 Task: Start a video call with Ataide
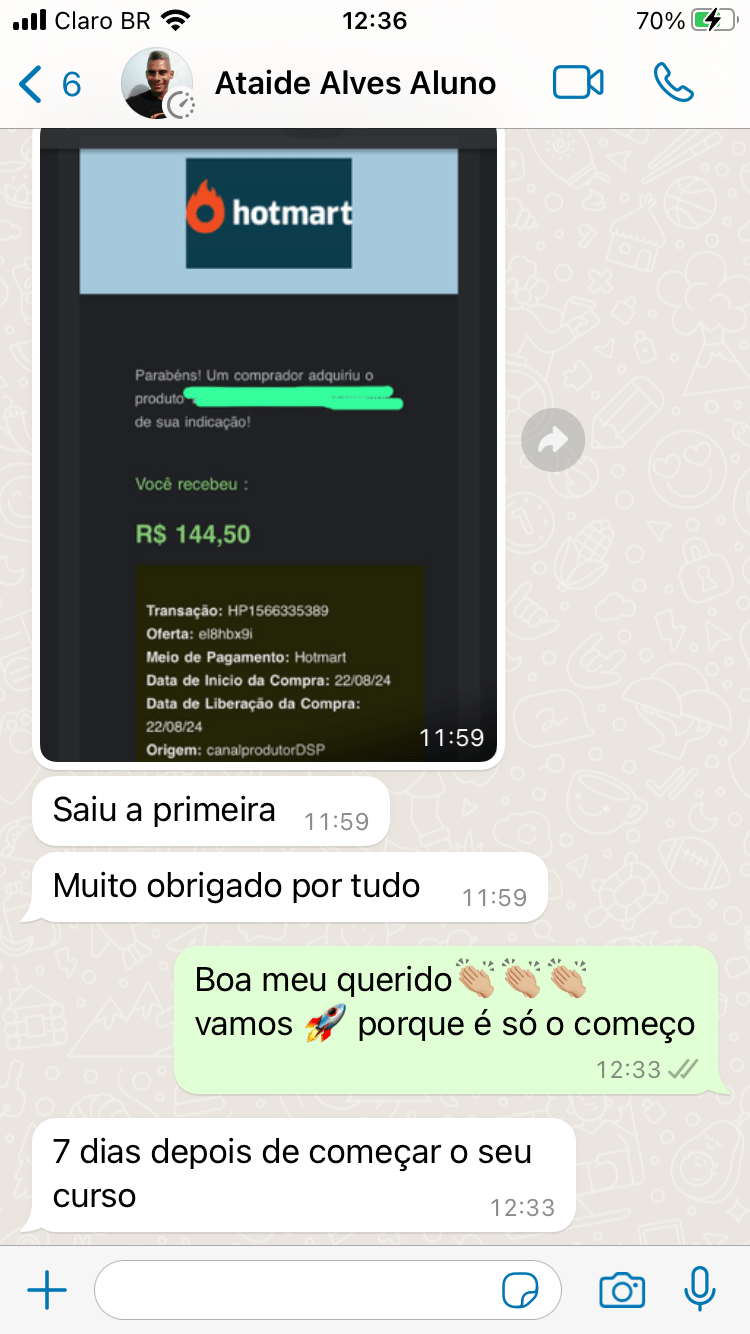point(578,84)
